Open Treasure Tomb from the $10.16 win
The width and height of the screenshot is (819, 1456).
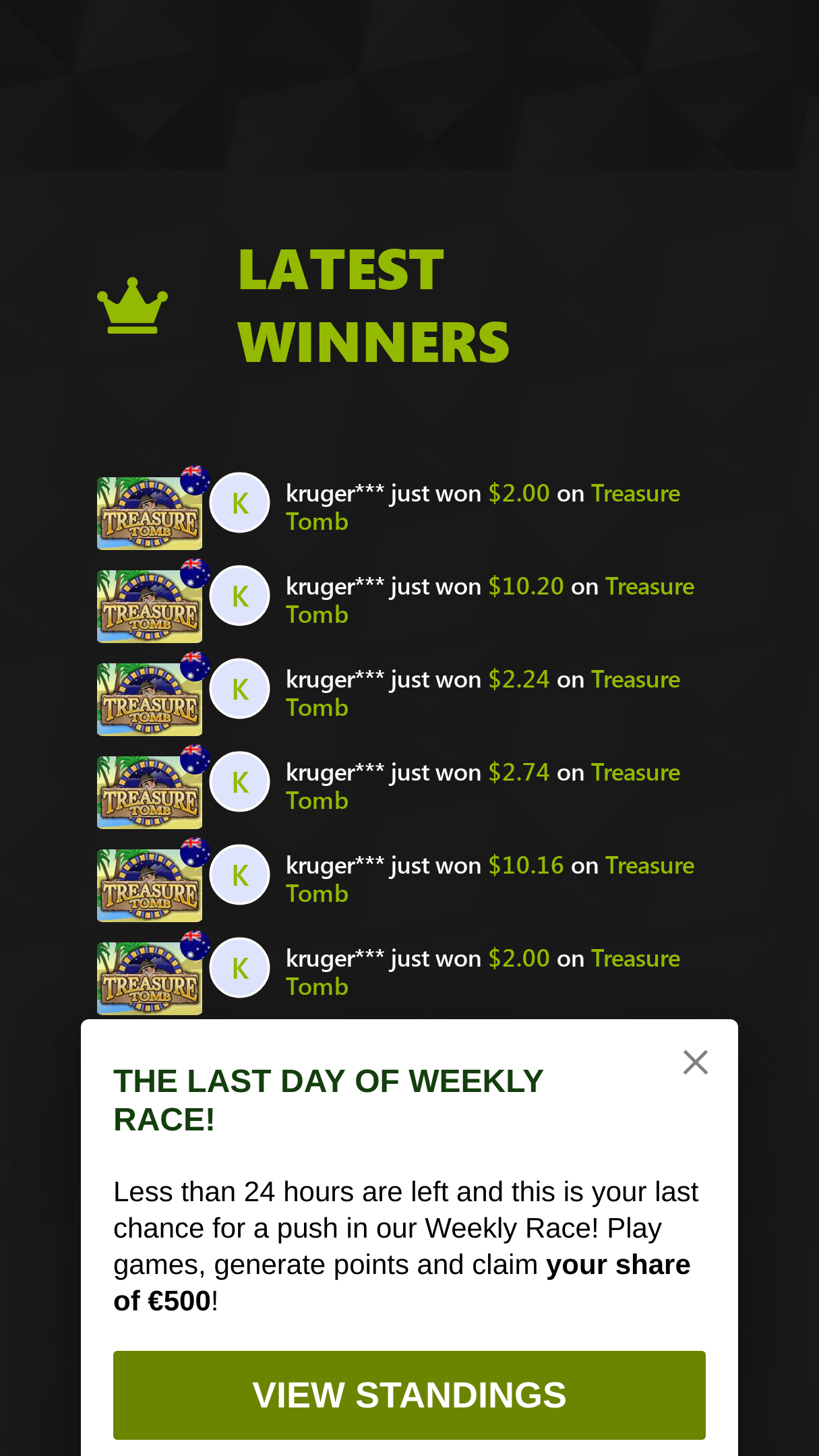click(x=150, y=885)
